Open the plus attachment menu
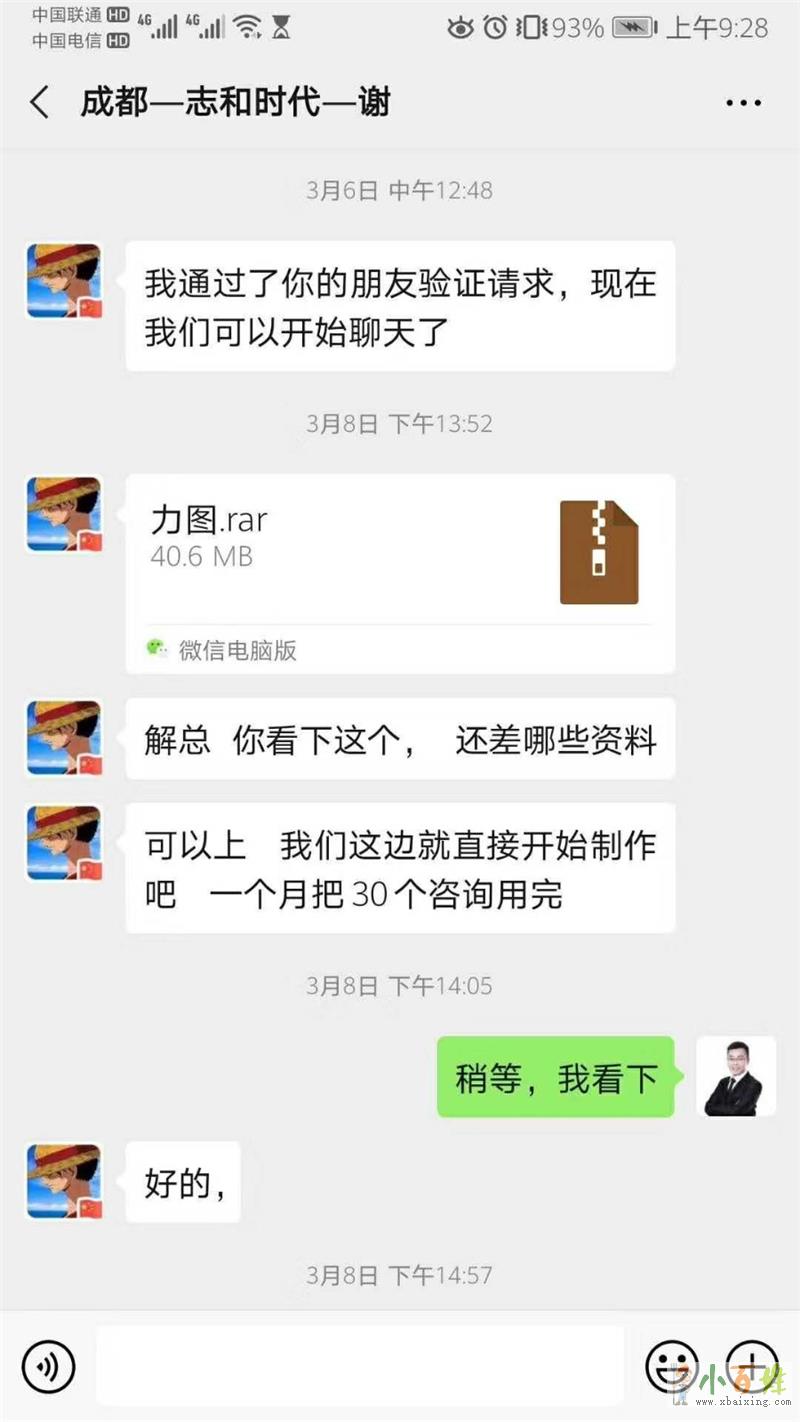The width and height of the screenshot is (800, 1422). [751, 1365]
